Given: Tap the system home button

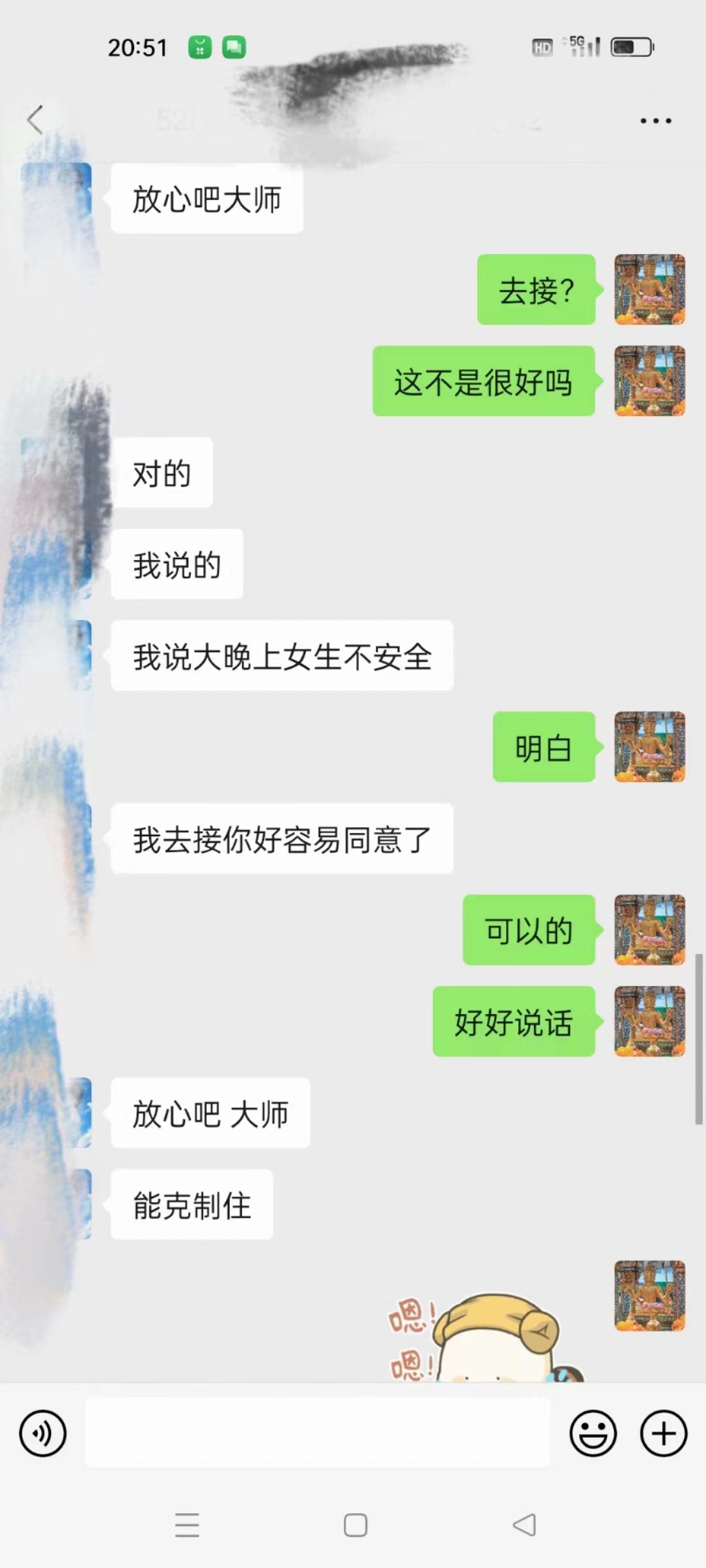Looking at the screenshot, I should (x=355, y=1525).
